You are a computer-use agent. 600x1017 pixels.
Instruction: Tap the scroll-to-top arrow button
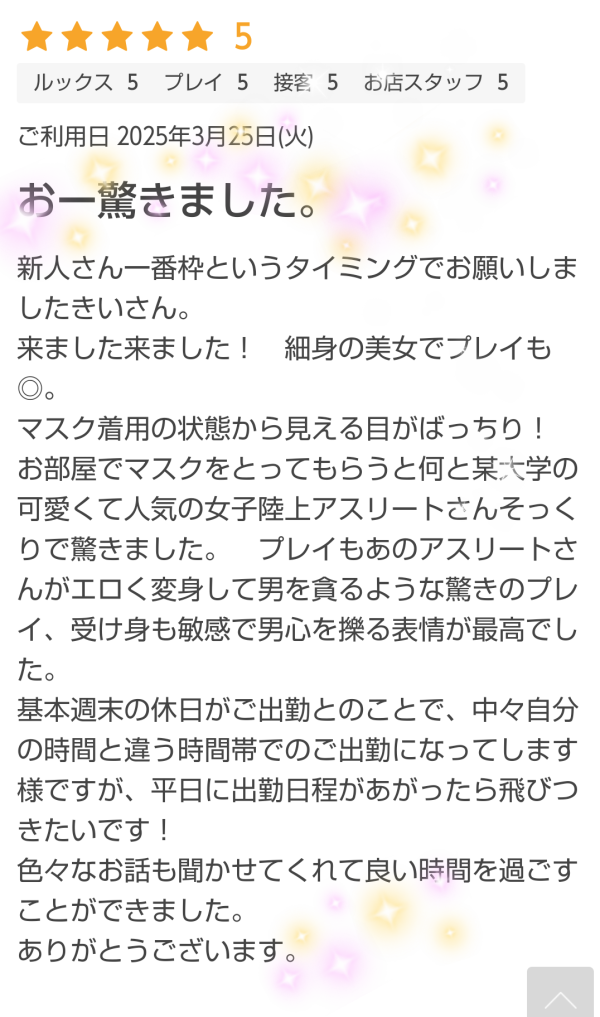560,993
